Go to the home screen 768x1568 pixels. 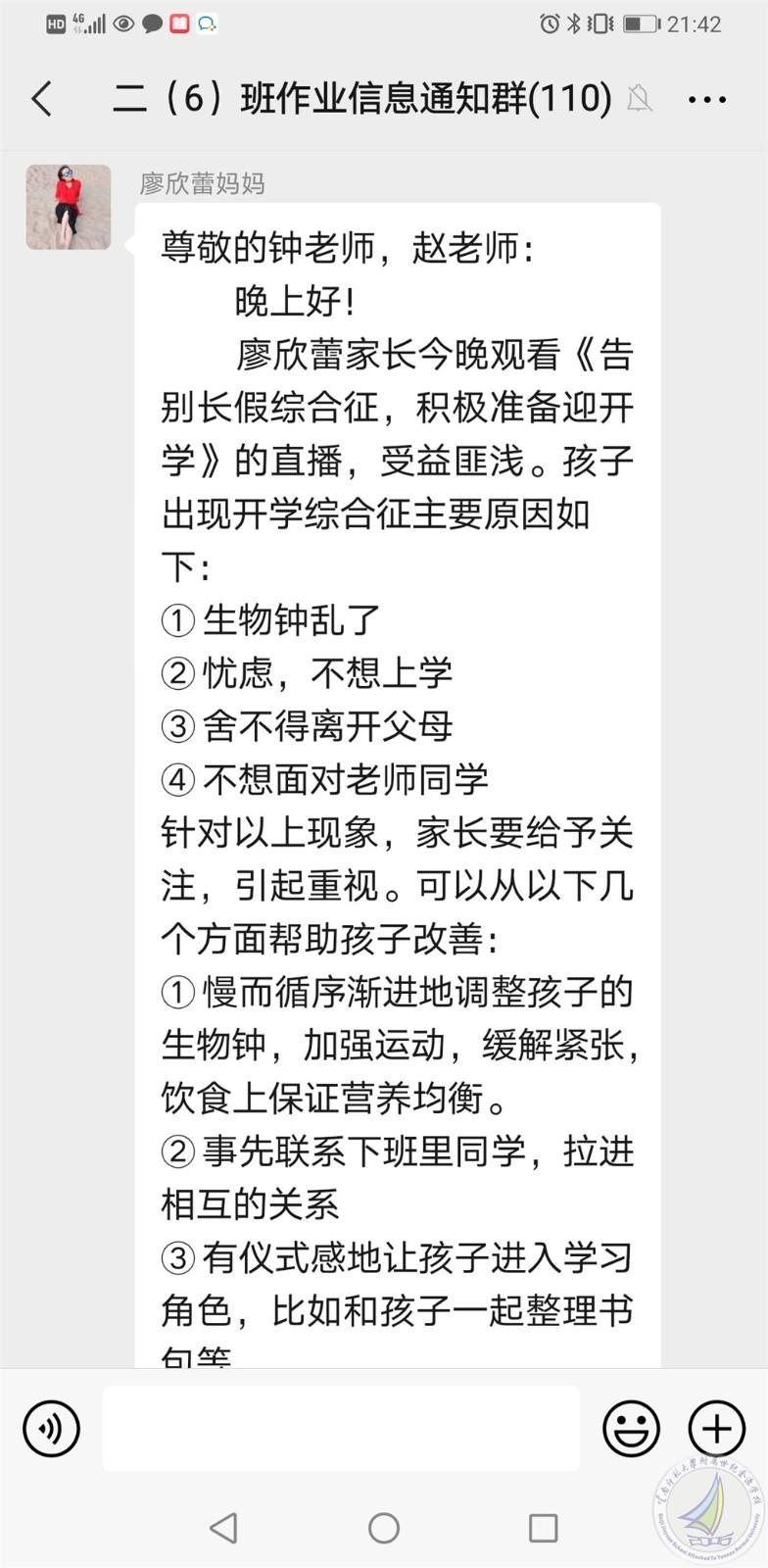(384, 1527)
